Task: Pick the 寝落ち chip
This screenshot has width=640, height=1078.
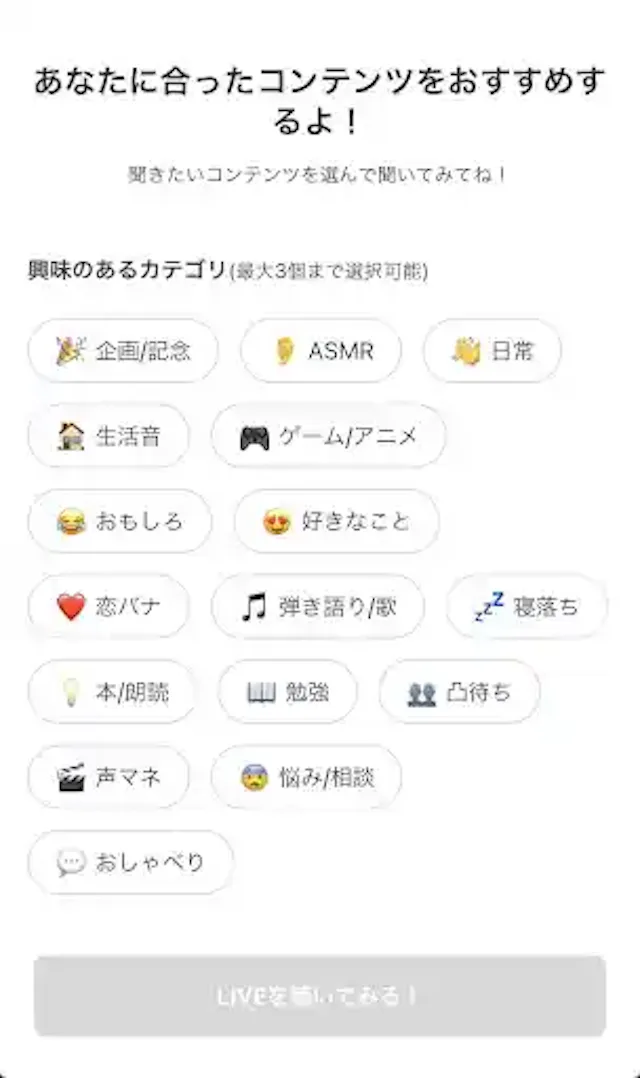Action: [x=526, y=606]
